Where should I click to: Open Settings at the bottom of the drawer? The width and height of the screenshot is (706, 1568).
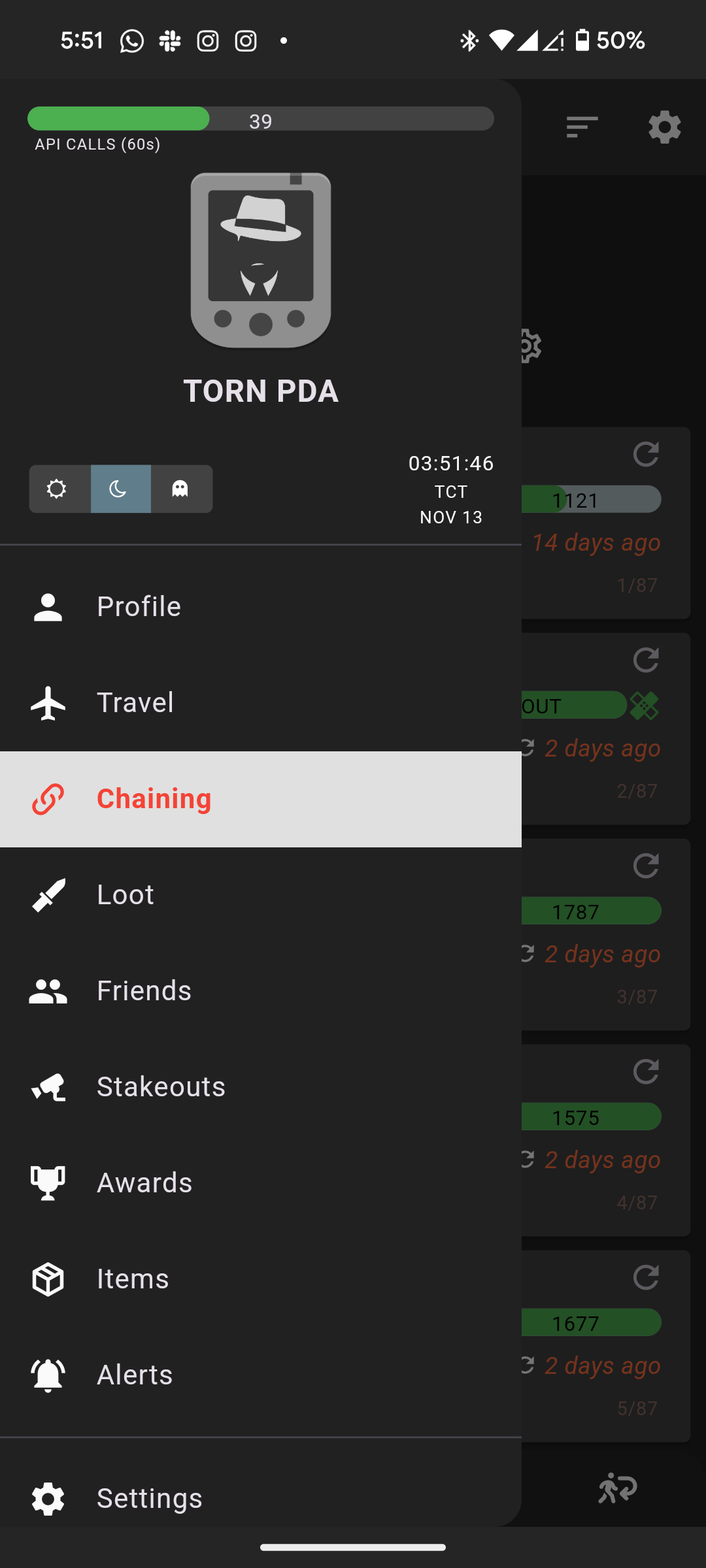coord(149,1497)
